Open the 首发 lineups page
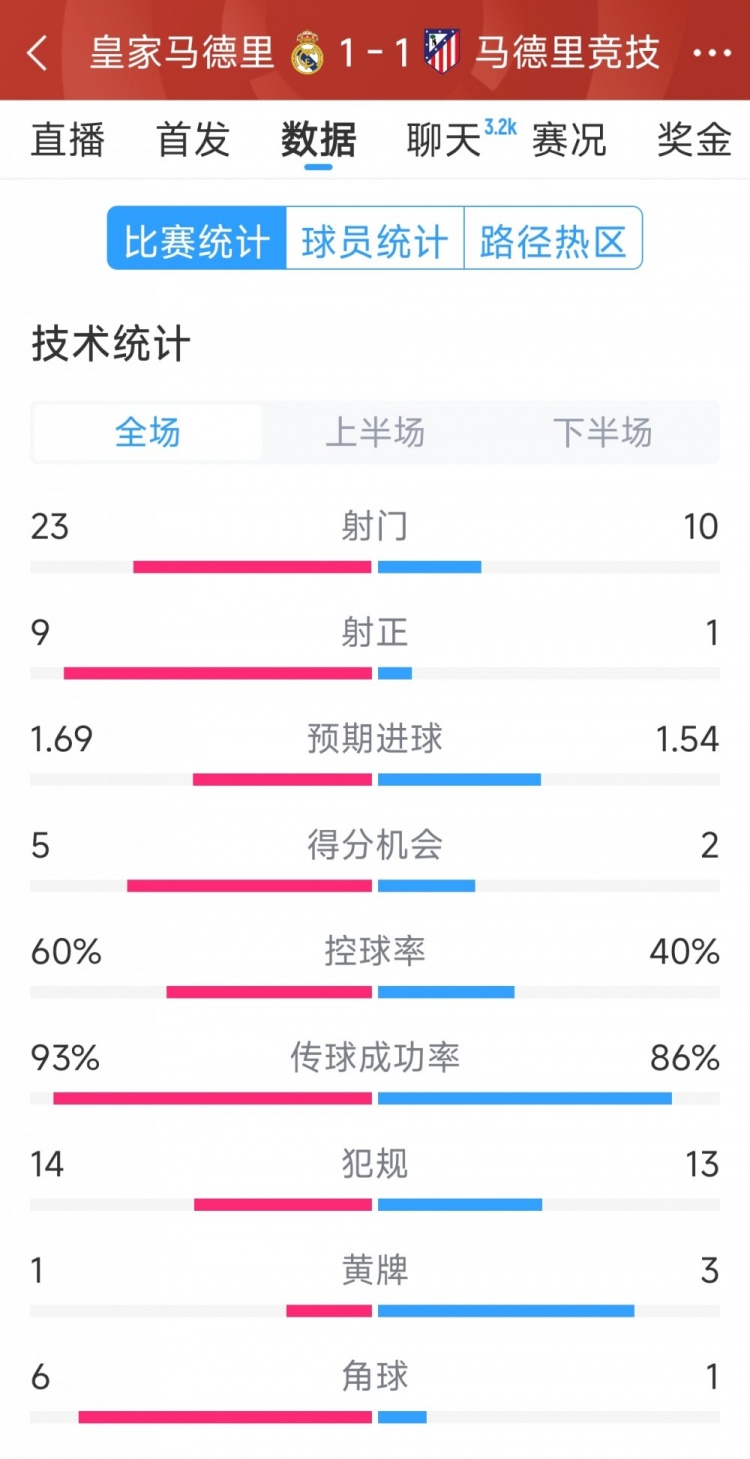Viewport: 750px width, 1459px height. 191,141
